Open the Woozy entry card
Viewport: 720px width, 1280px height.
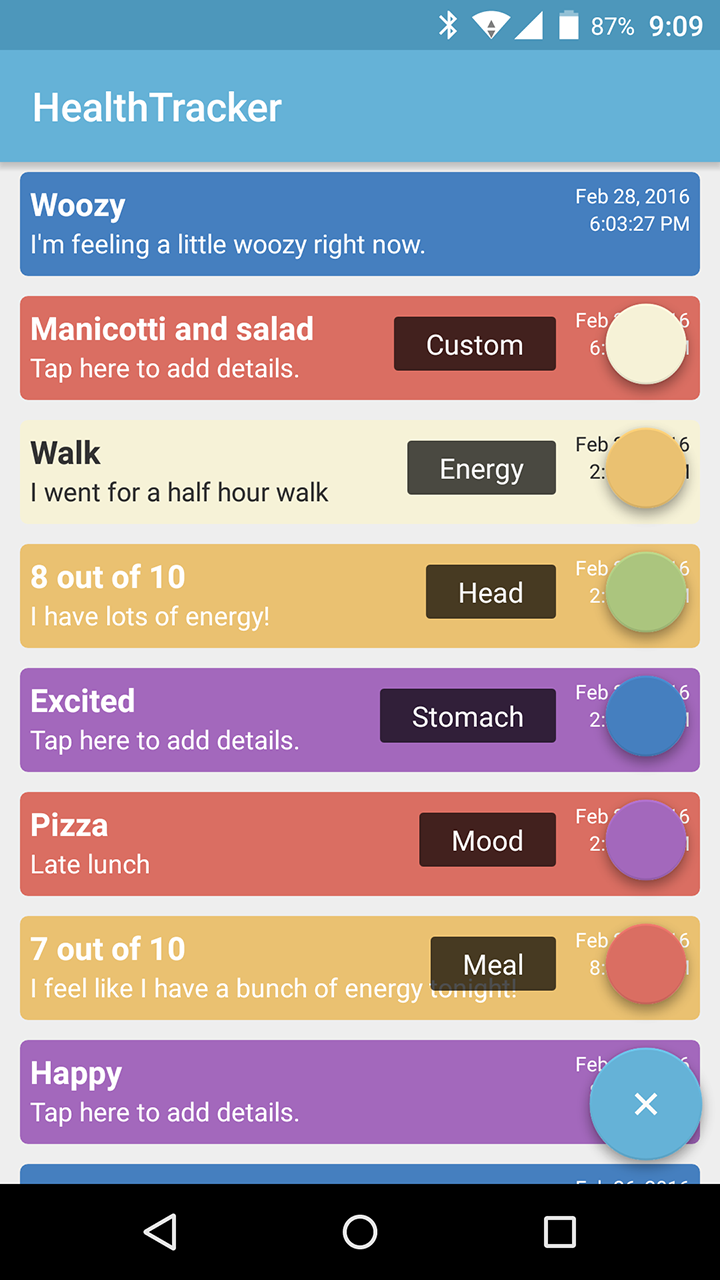pos(300,224)
